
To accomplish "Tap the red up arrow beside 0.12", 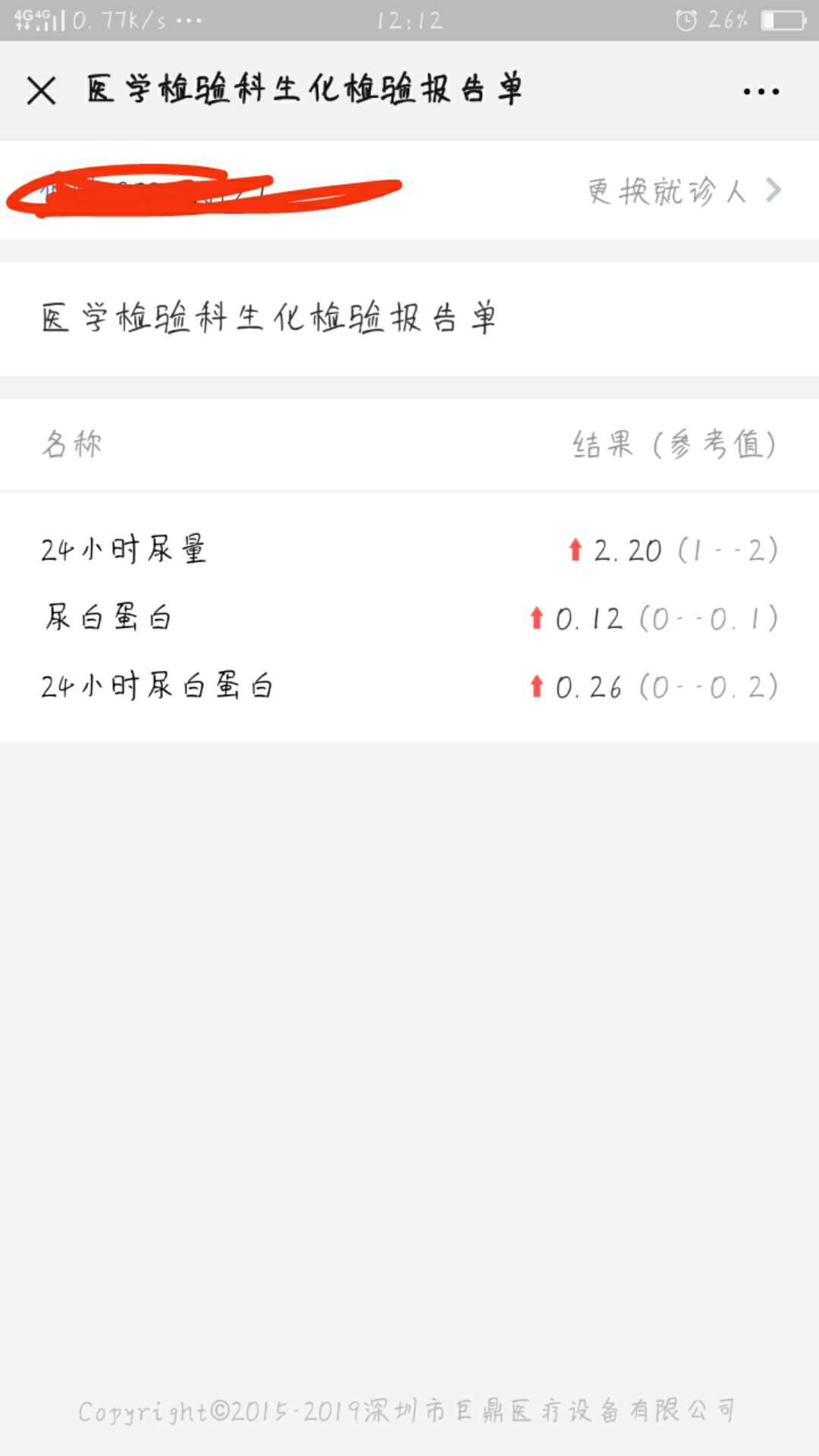I will 535,618.
